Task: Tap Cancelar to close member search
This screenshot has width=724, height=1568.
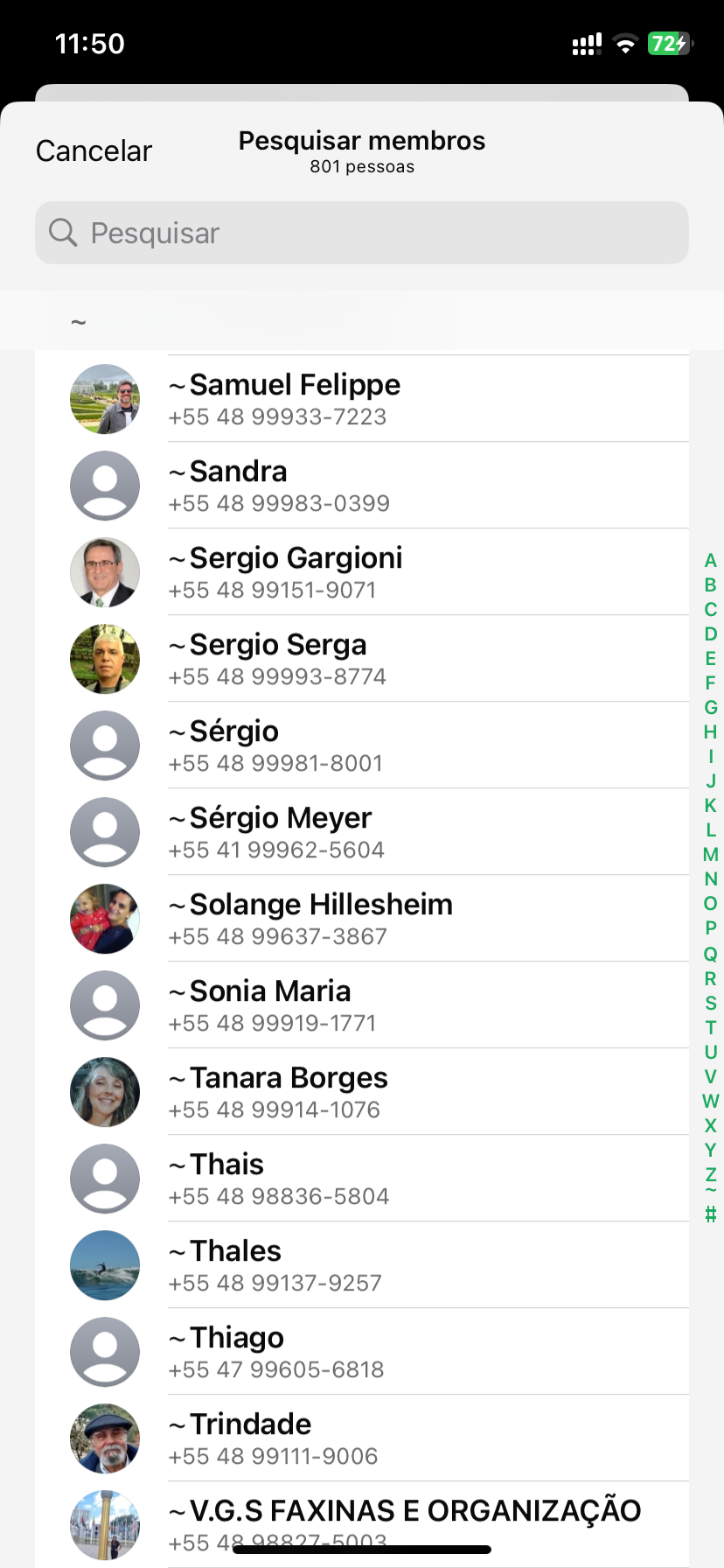Action: [x=94, y=150]
